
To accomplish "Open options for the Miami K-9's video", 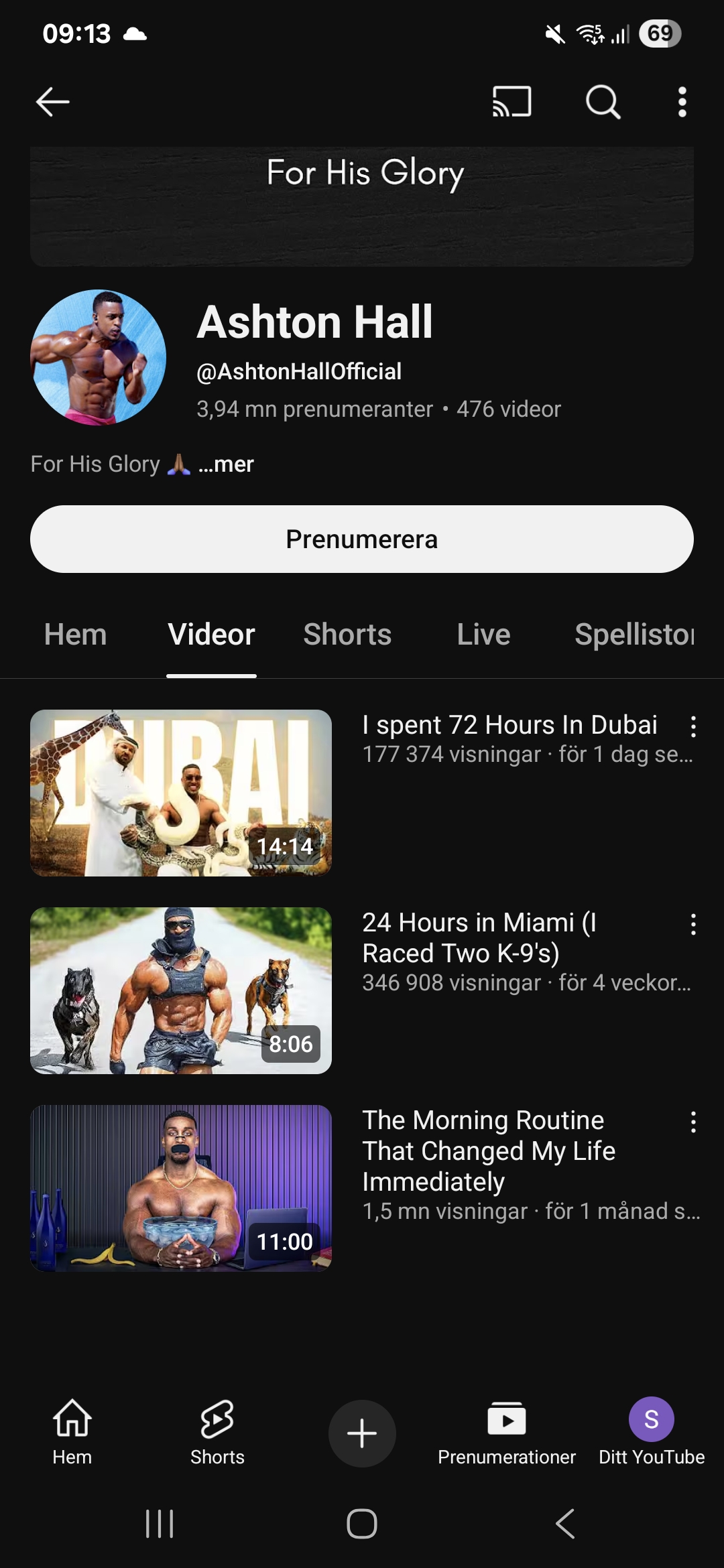I will [x=693, y=924].
